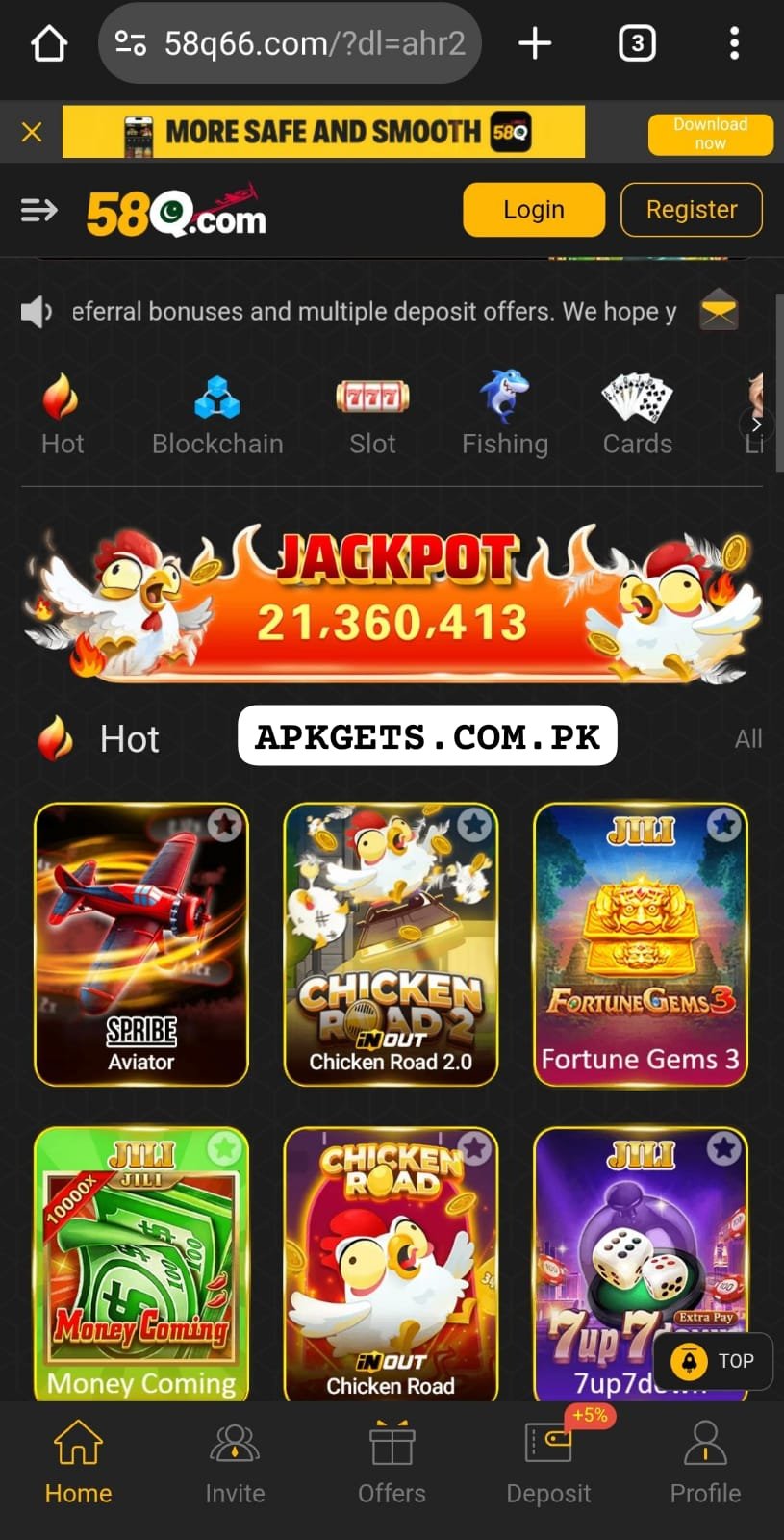Favorite the Fortune Gems 3 star
This screenshot has width=784, height=1540.
click(x=723, y=825)
